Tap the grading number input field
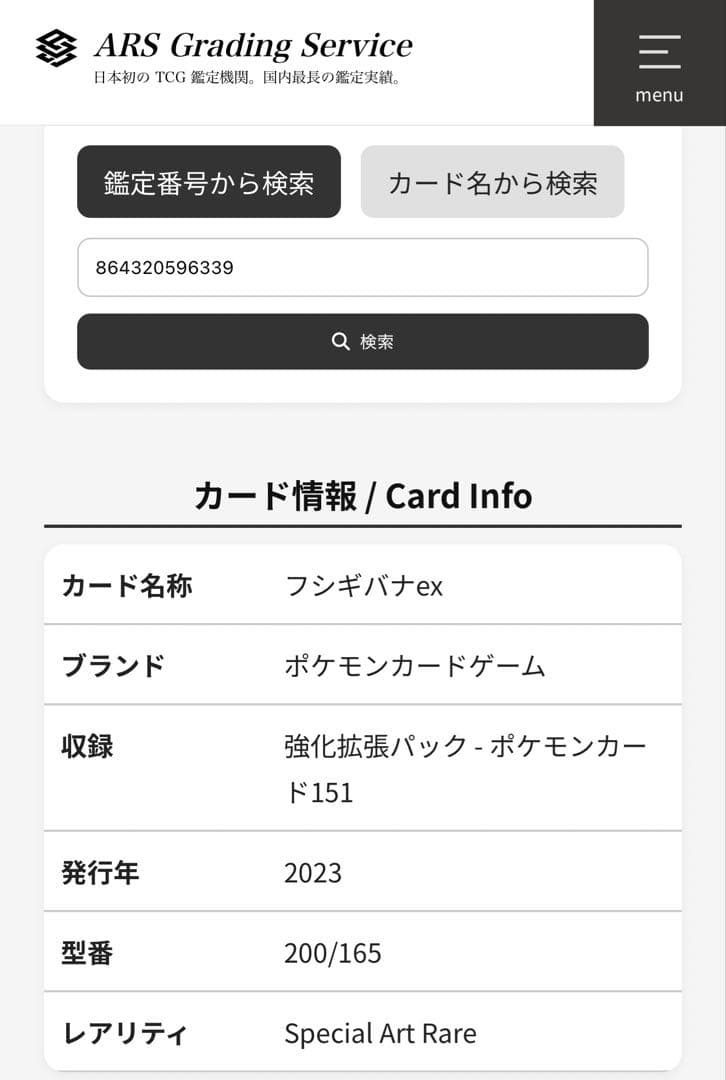Screen dimensions: 726x1080 tap(362, 267)
